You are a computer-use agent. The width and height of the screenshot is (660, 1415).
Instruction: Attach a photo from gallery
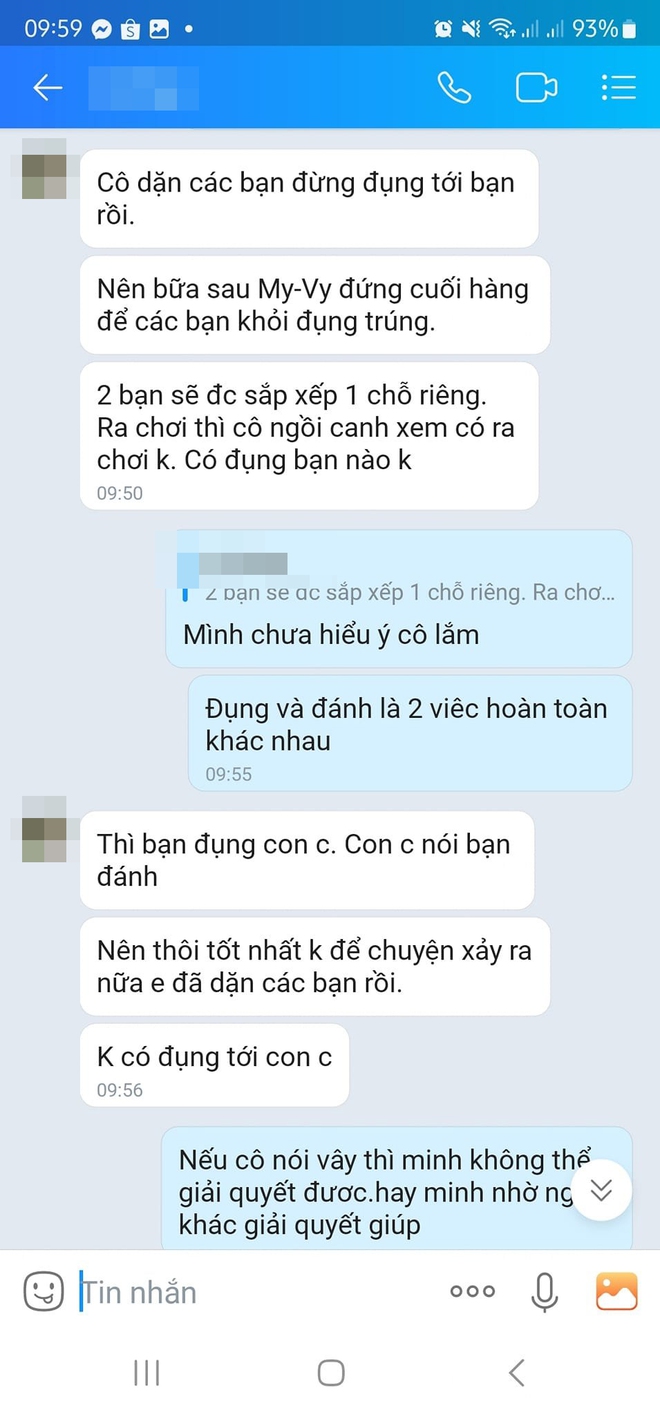coord(616,1291)
